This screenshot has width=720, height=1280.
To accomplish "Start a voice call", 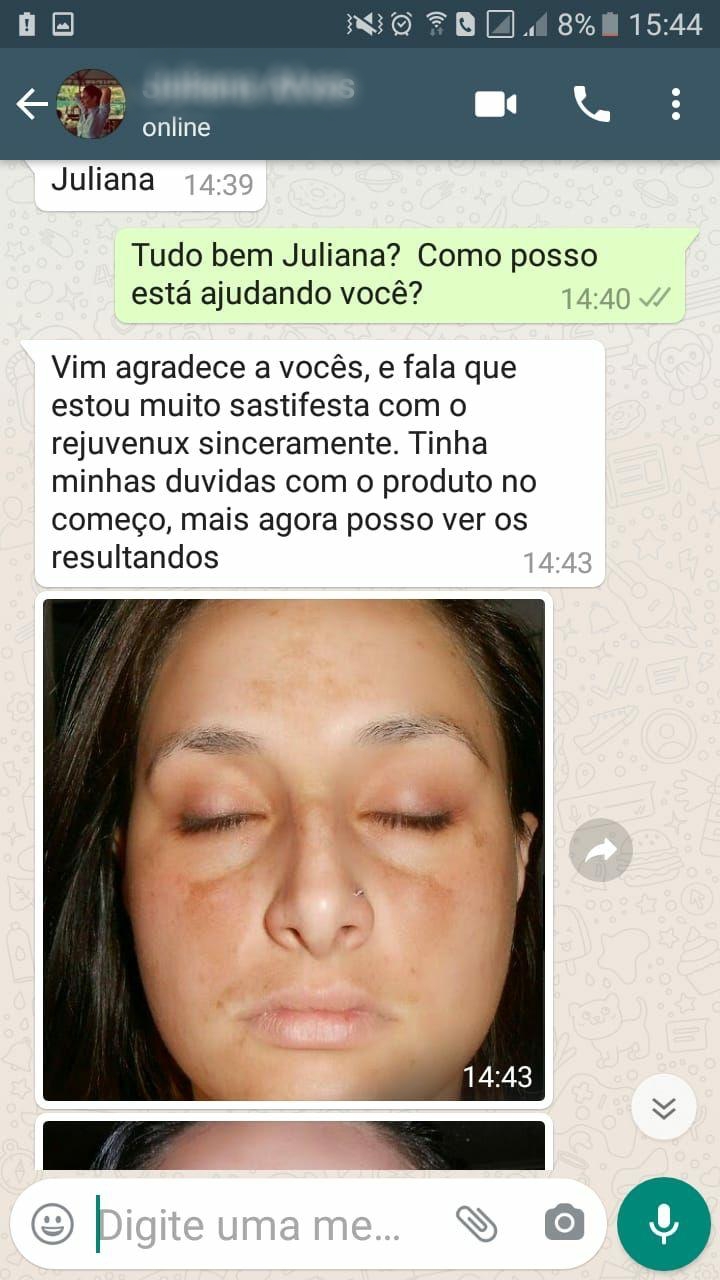I will point(591,104).
